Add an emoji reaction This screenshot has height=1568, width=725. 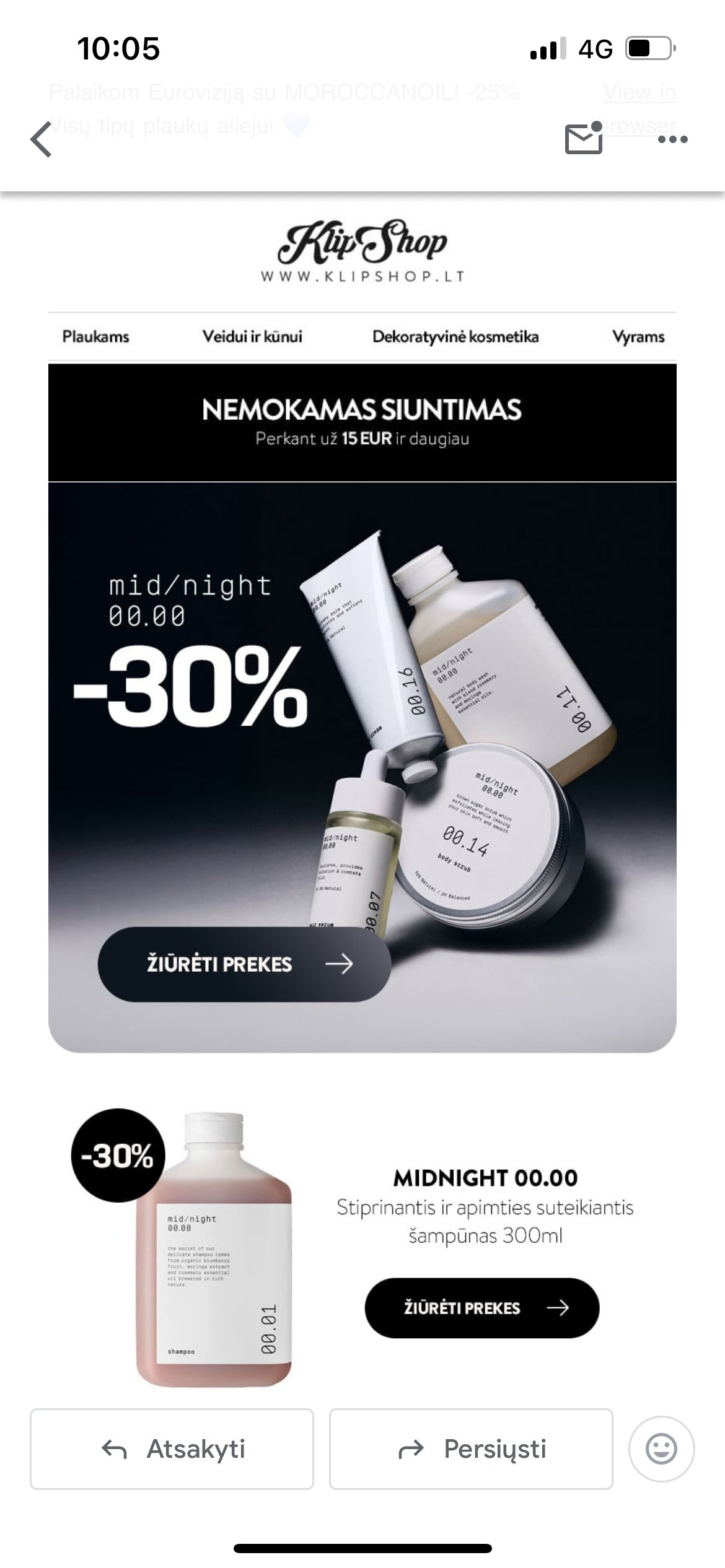(661, 1449)
